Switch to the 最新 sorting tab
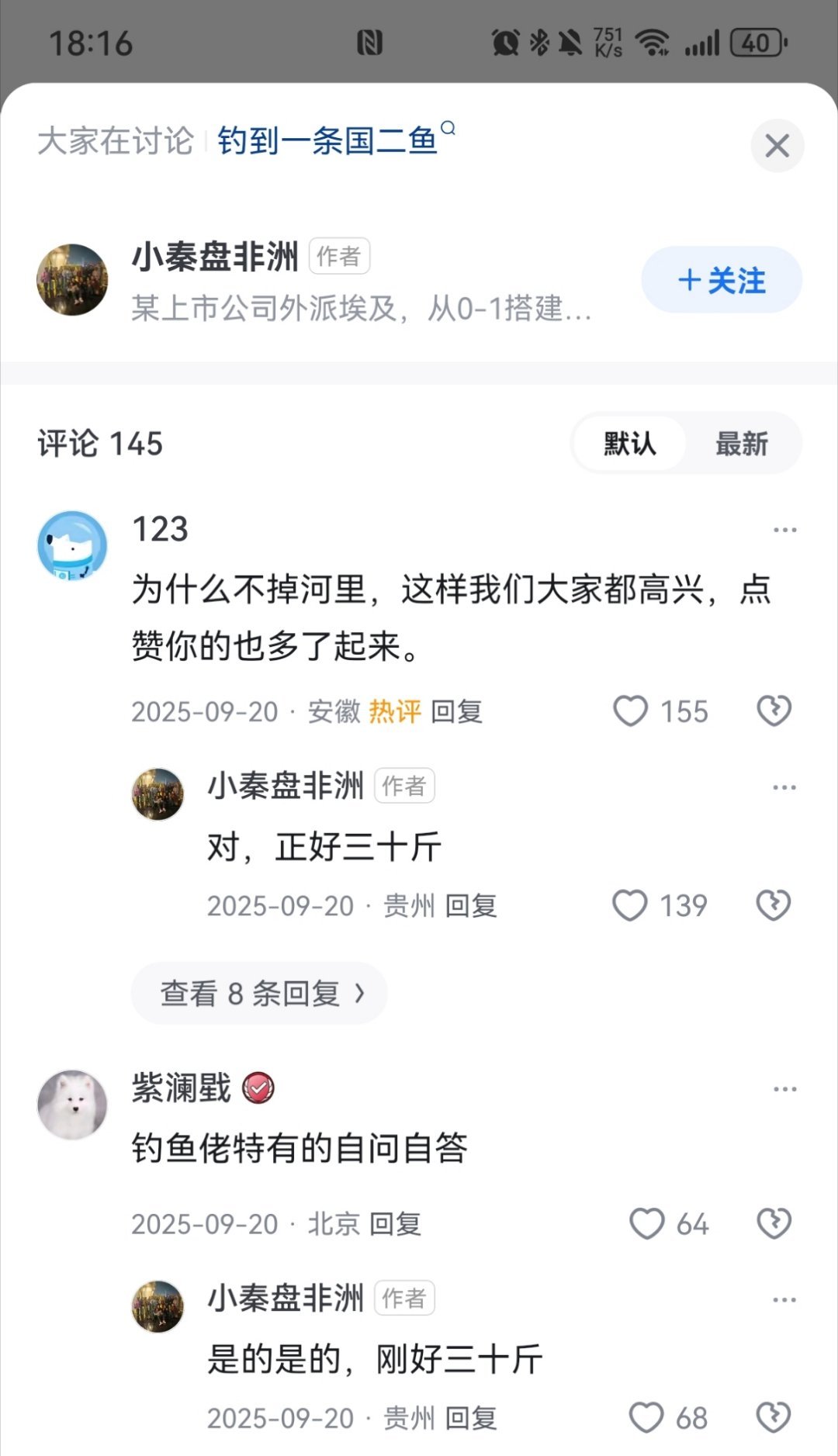 tap(741, 444)
